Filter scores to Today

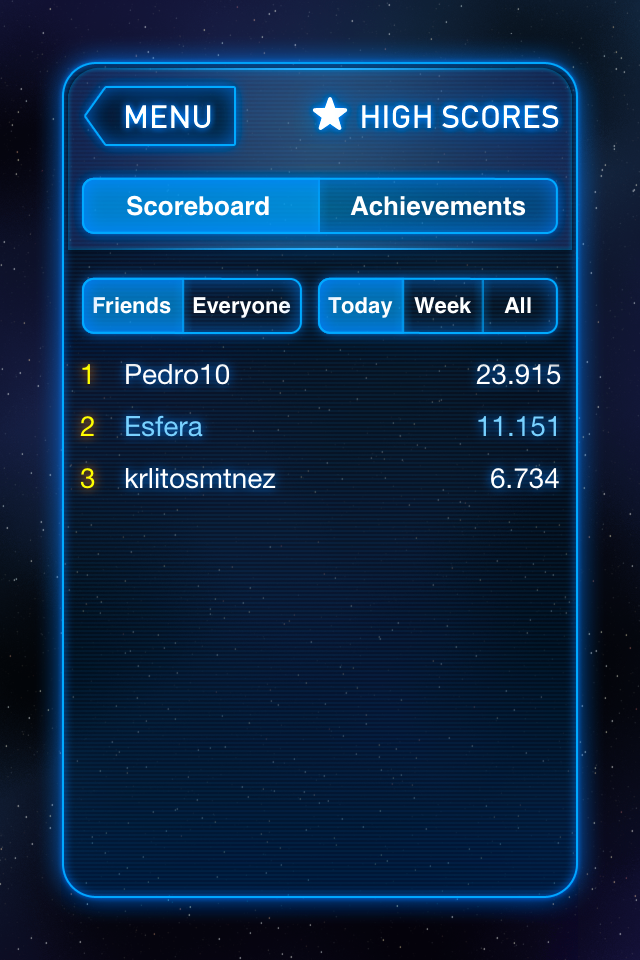[x=361, y=306]
